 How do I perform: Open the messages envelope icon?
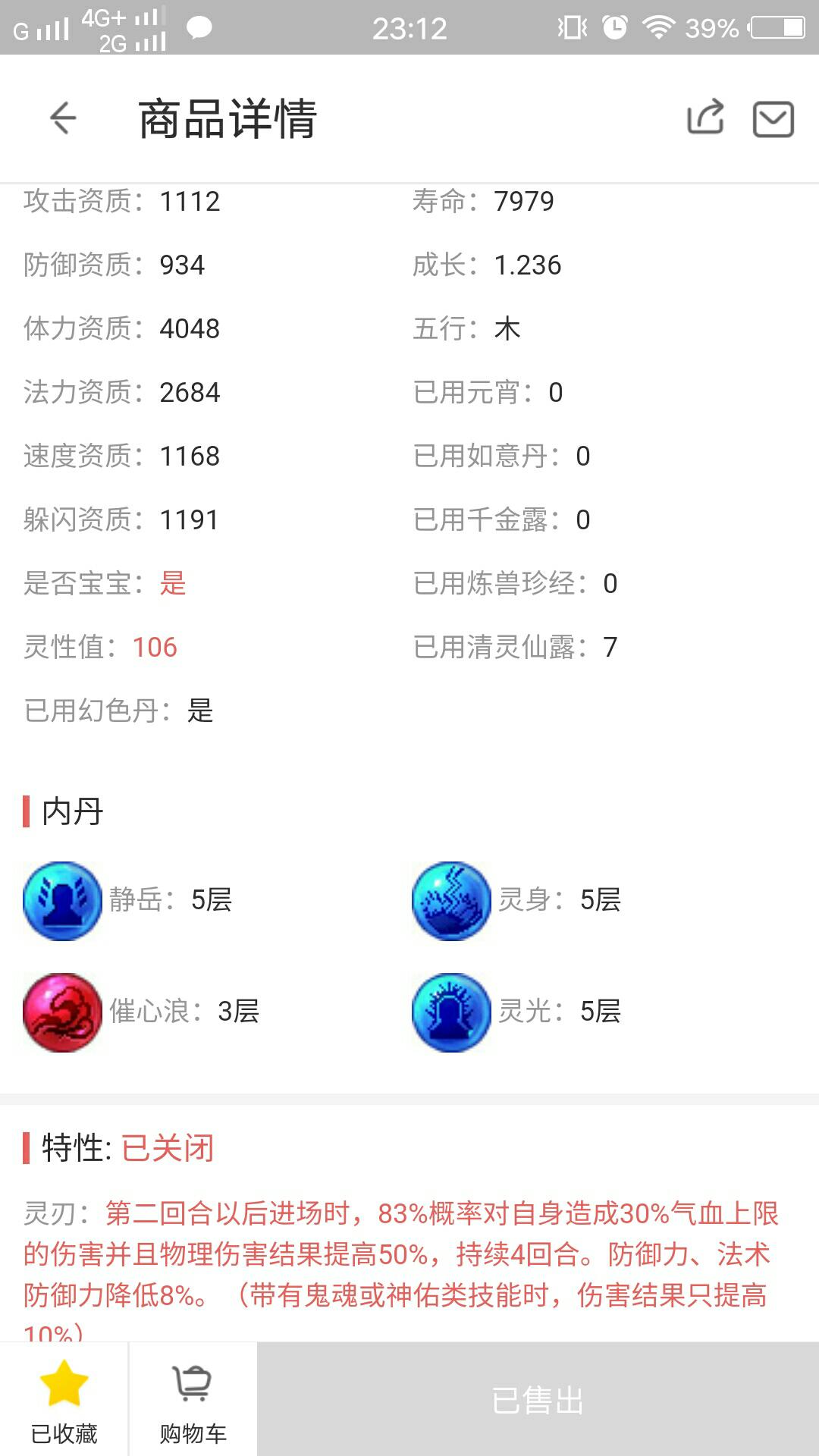pyautogui.click(x=773, y=119)
